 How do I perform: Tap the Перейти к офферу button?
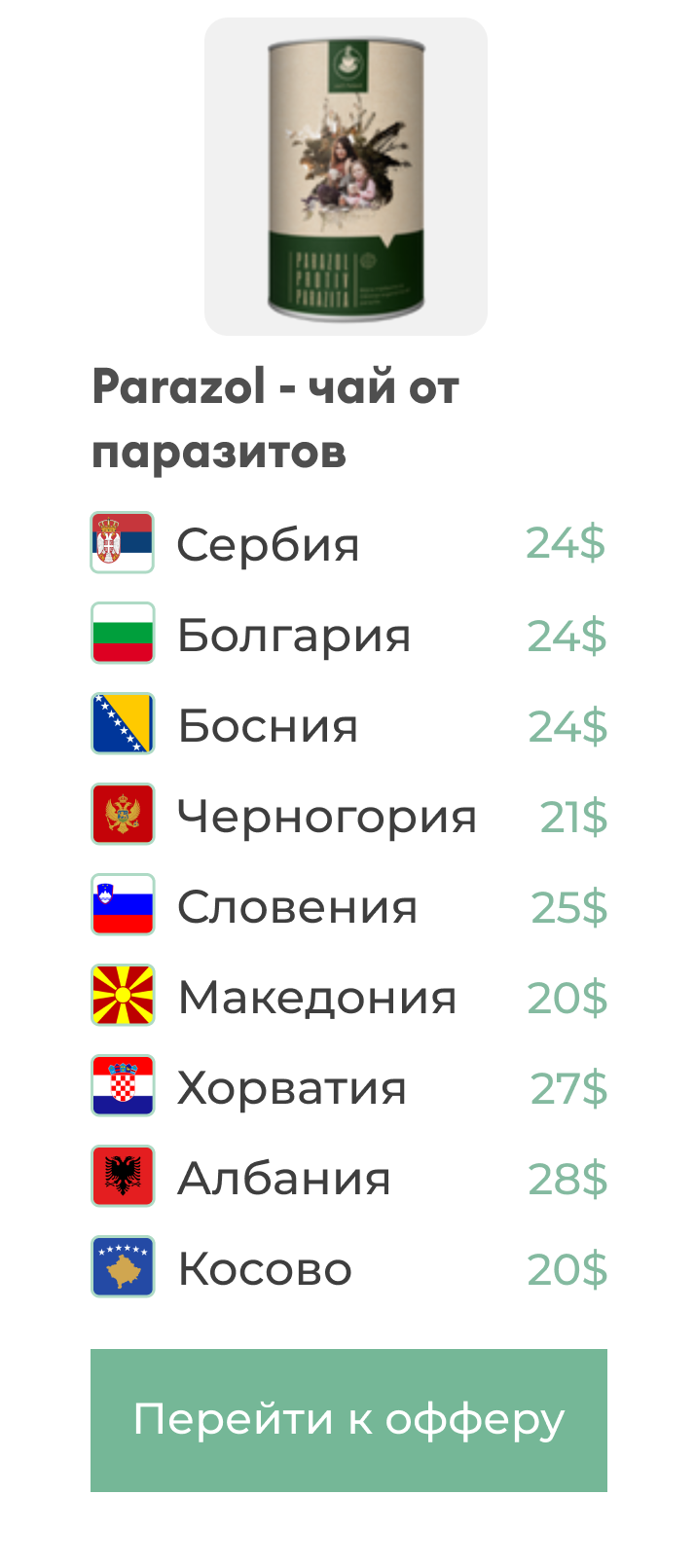point(348,1420)
